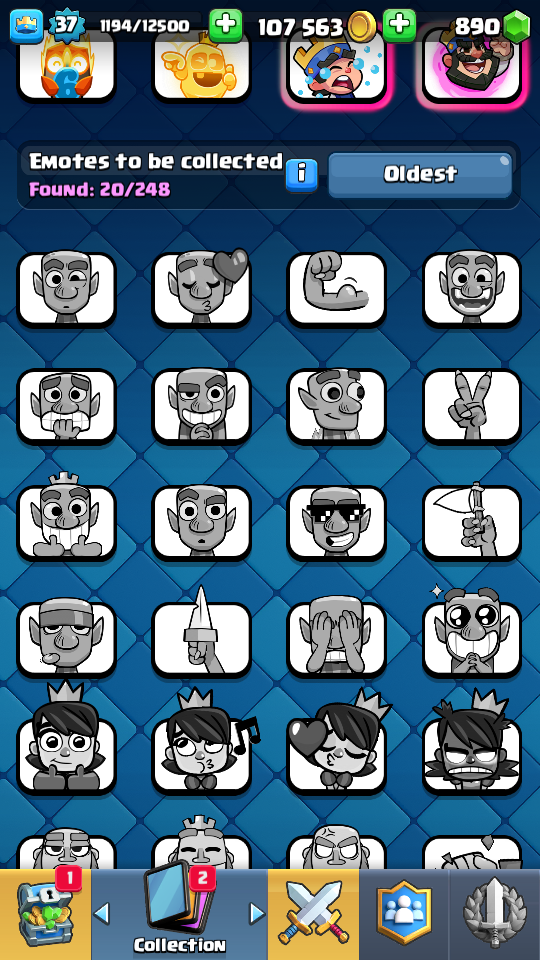
Task: Tap the plus button to buy gold
Action: pos(226,26)
